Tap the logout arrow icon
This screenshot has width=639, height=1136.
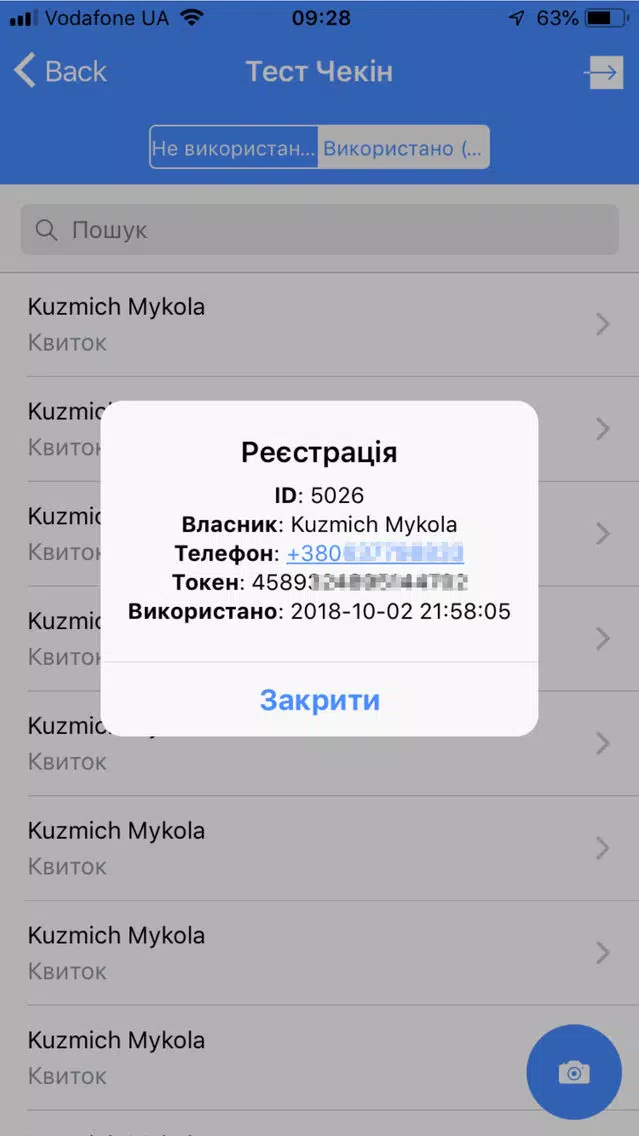tap(603, 72)
